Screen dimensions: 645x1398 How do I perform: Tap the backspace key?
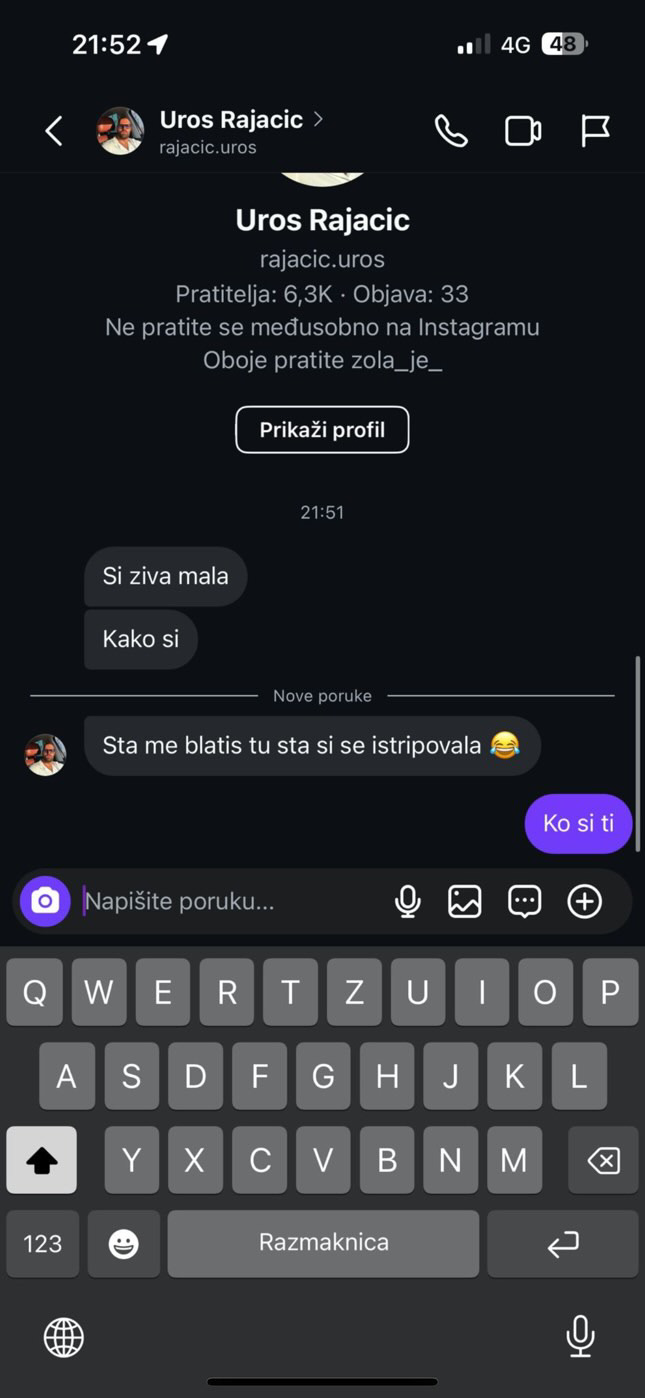[603, 1160]
